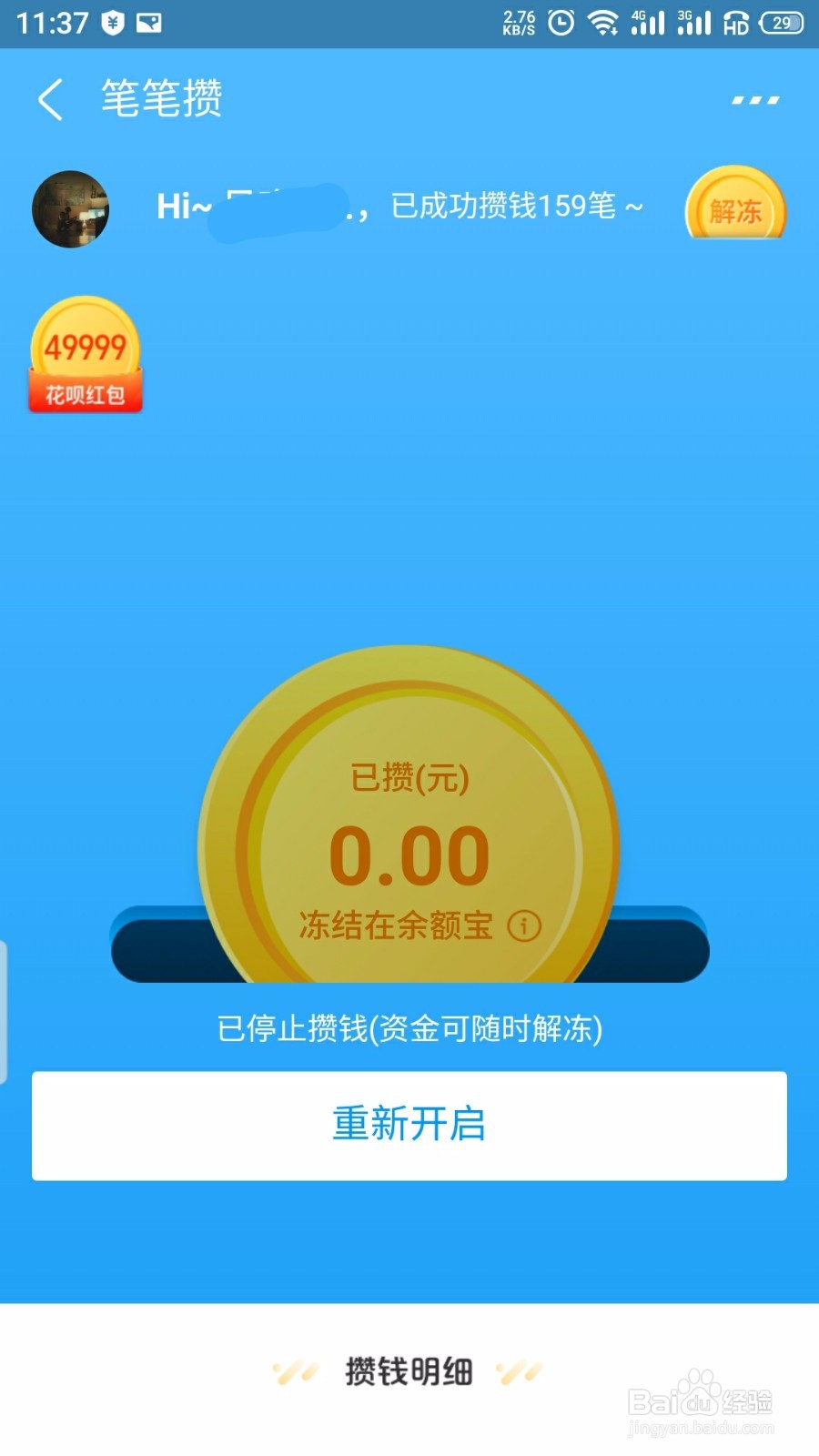This screenshot has width=819, height=1456.
Task: Open the three-dot more options menu
Action: (755, 100)
